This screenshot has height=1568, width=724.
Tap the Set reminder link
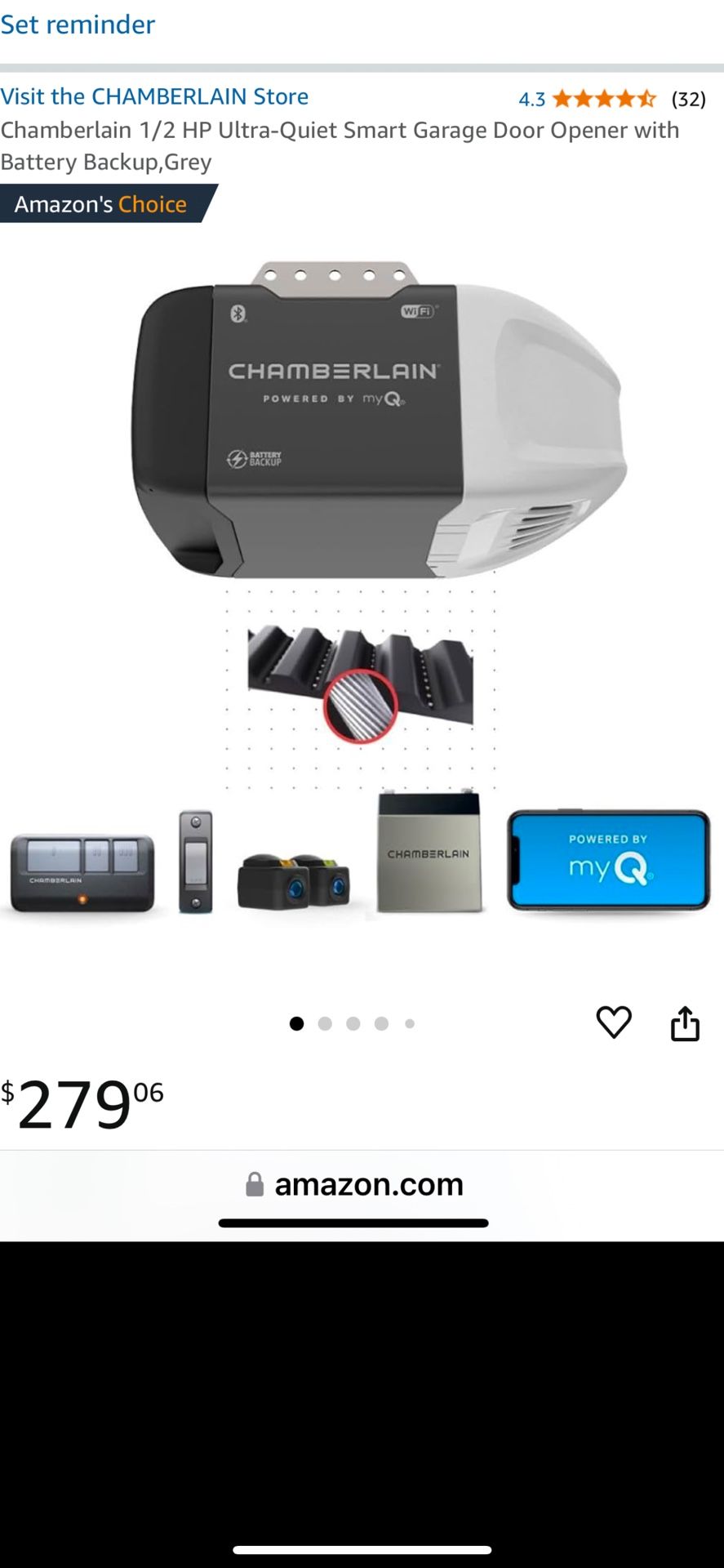[78, 24]
